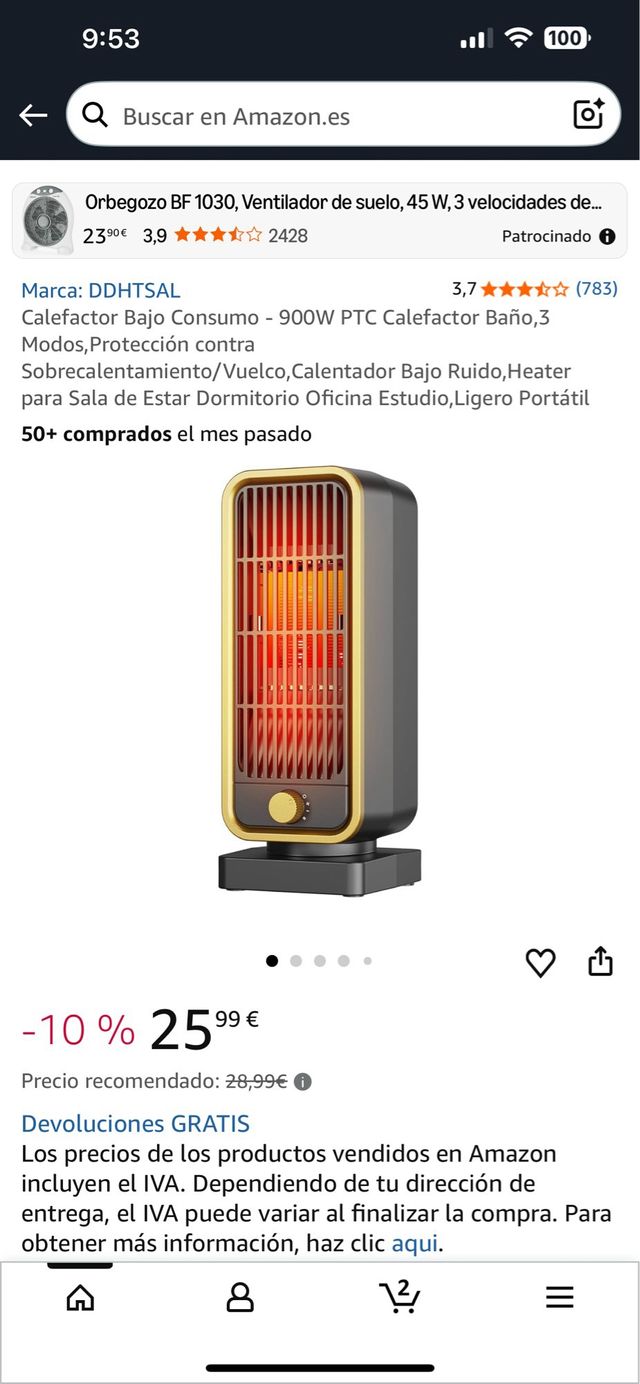Open the account profile tab
640x1384 pixels.
coord(240,1297)
